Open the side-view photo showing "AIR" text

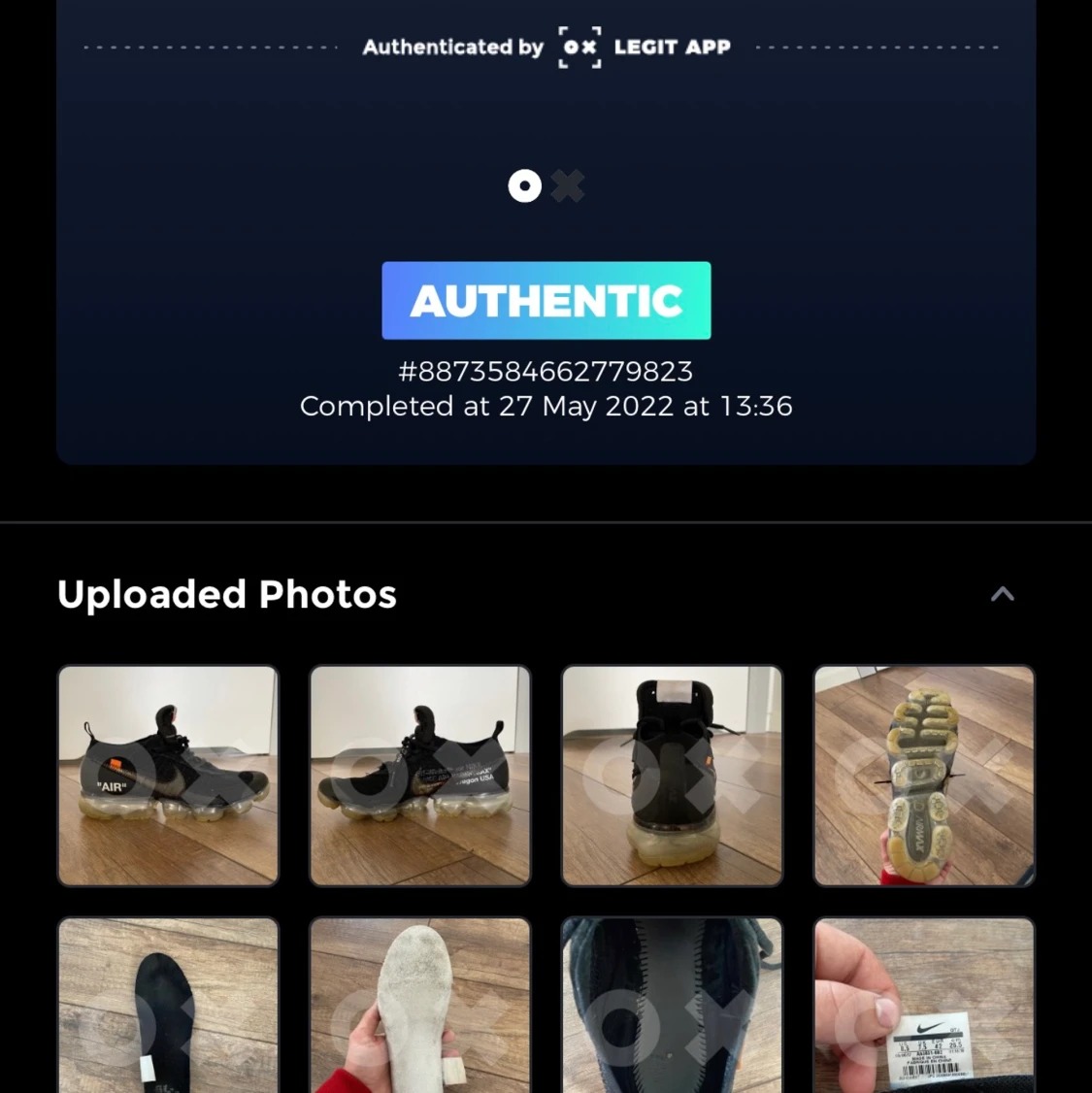[x=168, y=775]
